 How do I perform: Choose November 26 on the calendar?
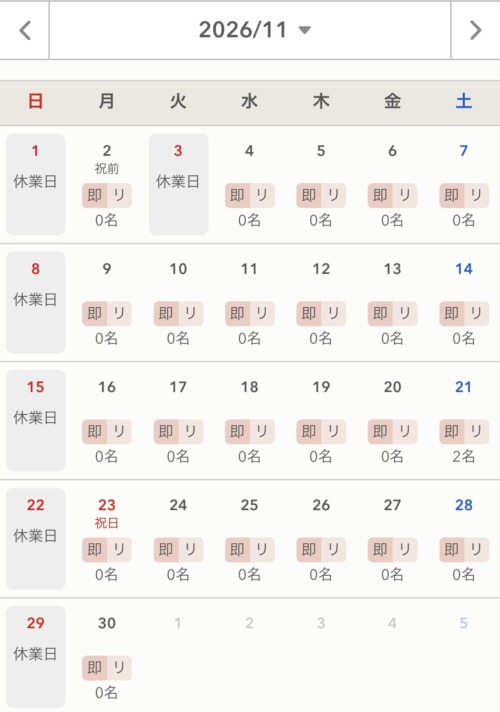321,539
